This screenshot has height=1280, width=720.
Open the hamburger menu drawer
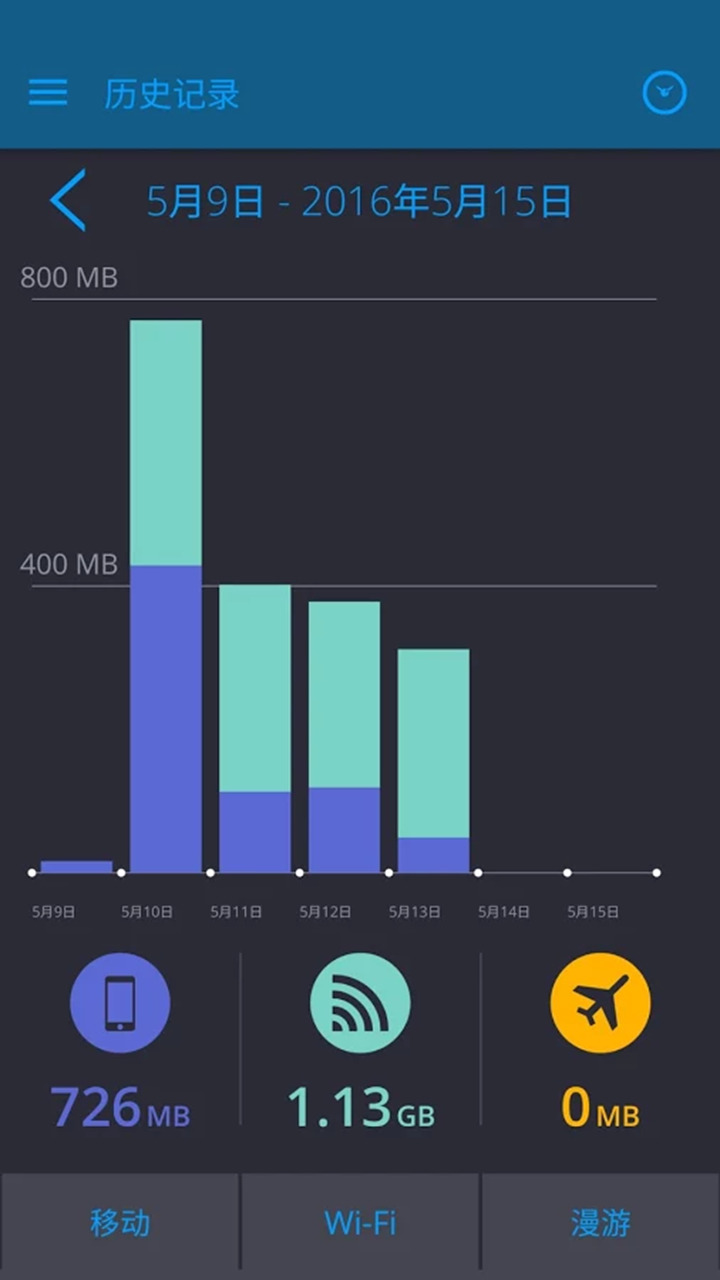[48, 94]
